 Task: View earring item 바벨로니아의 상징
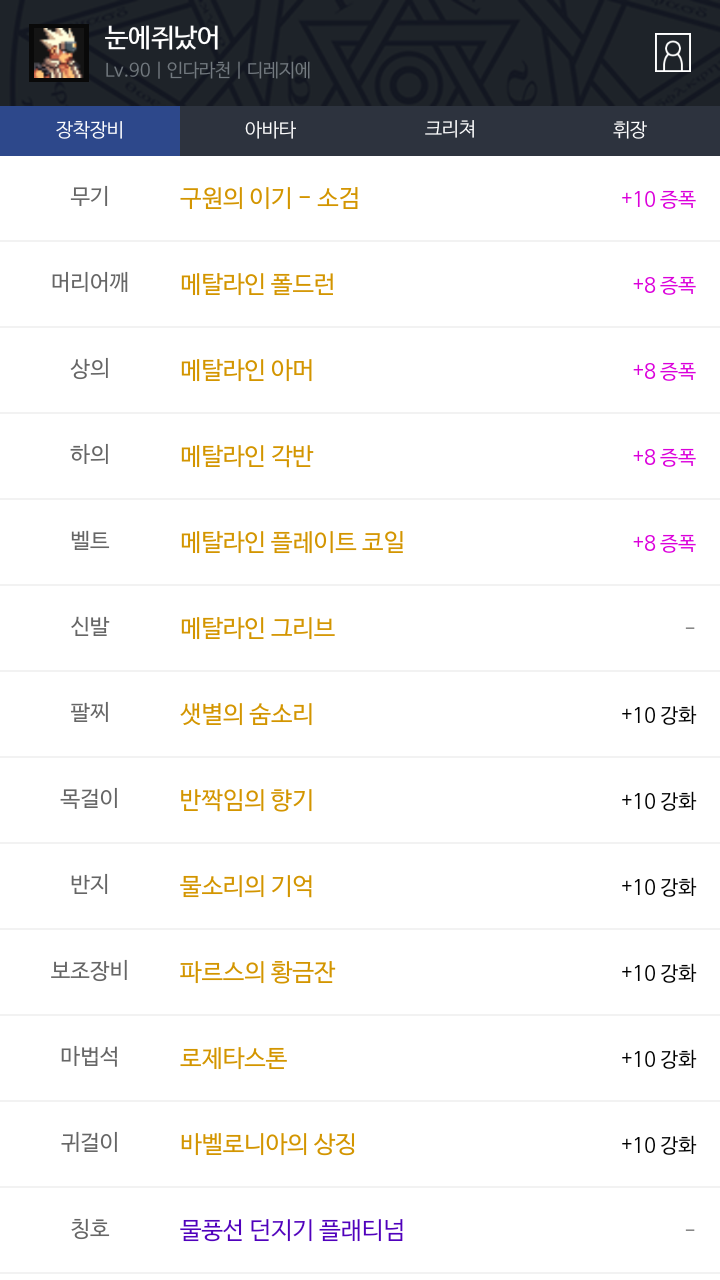268,1144
